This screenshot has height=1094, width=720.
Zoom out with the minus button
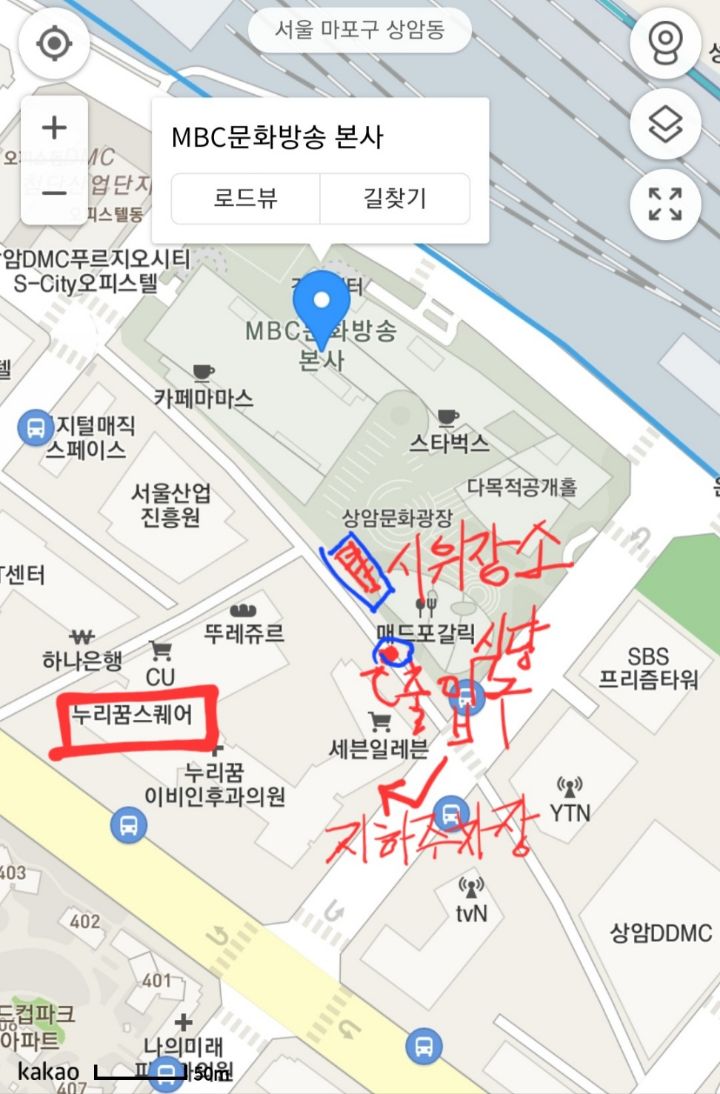click(54, 192)
